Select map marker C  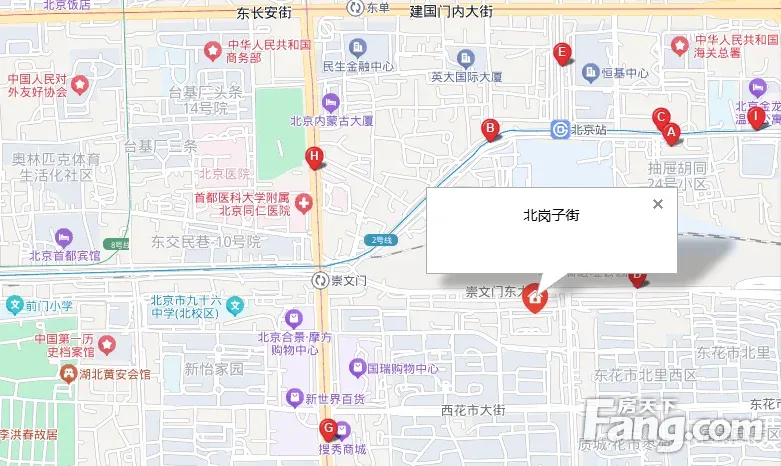[x=660, y=117]
